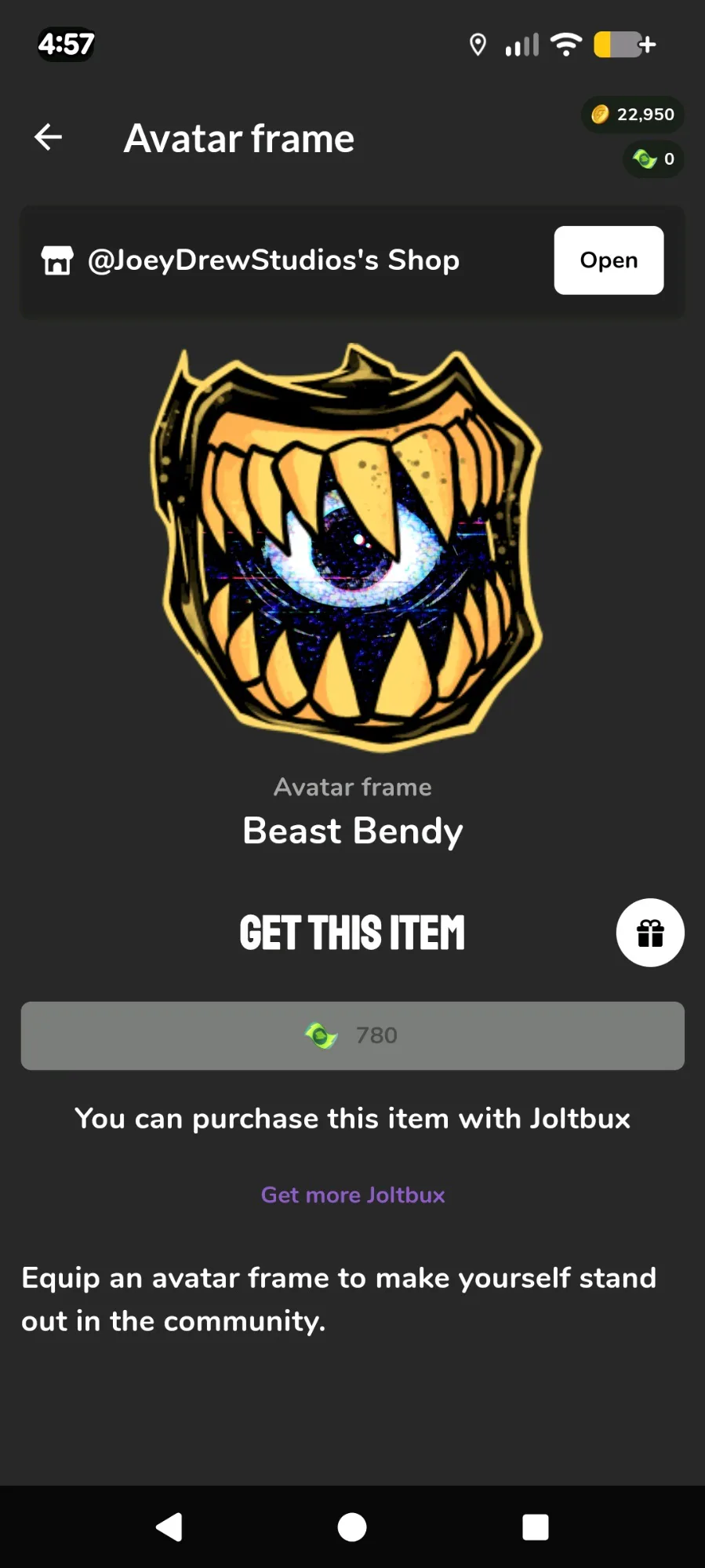Go back from Avatar frame page

click(49, 137)
